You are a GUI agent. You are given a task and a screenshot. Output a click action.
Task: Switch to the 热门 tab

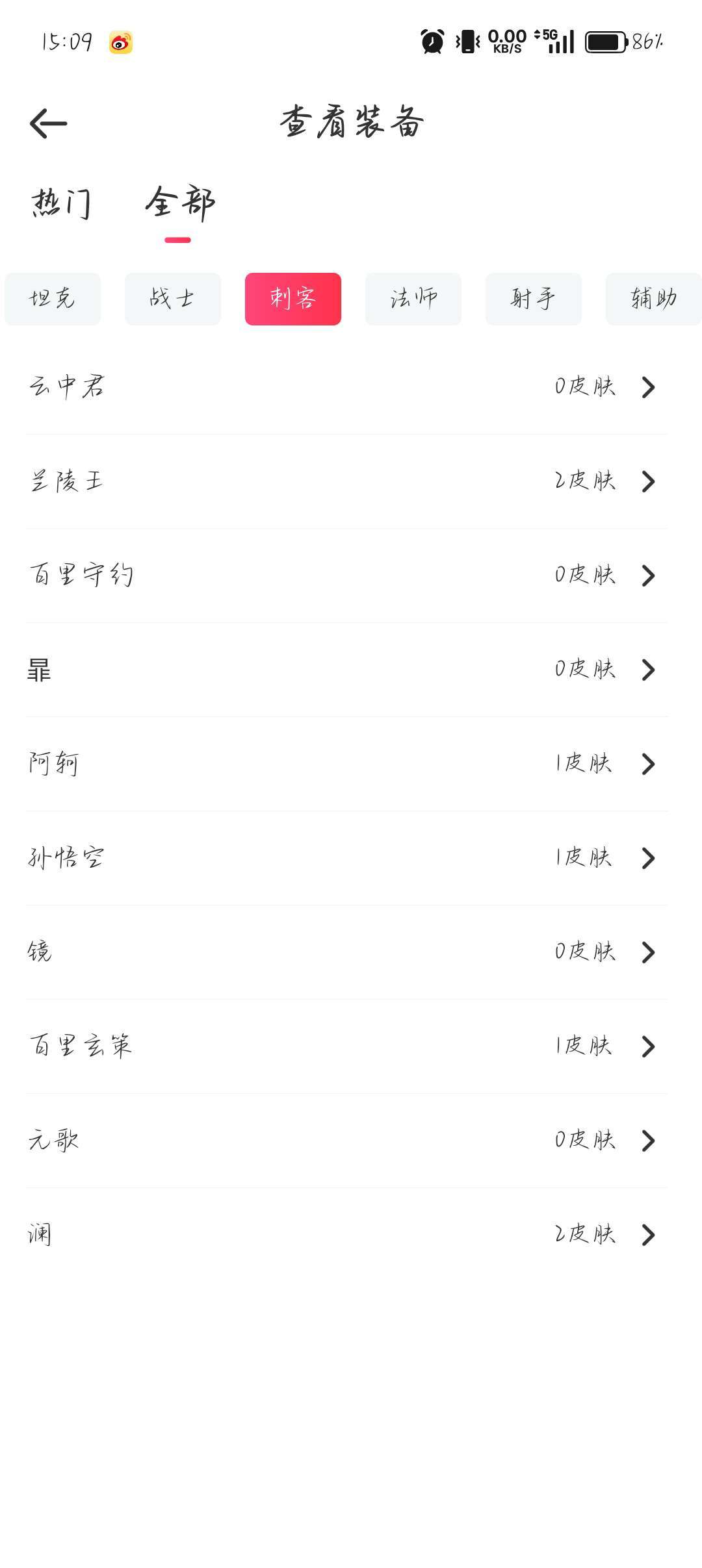(61, 203)
